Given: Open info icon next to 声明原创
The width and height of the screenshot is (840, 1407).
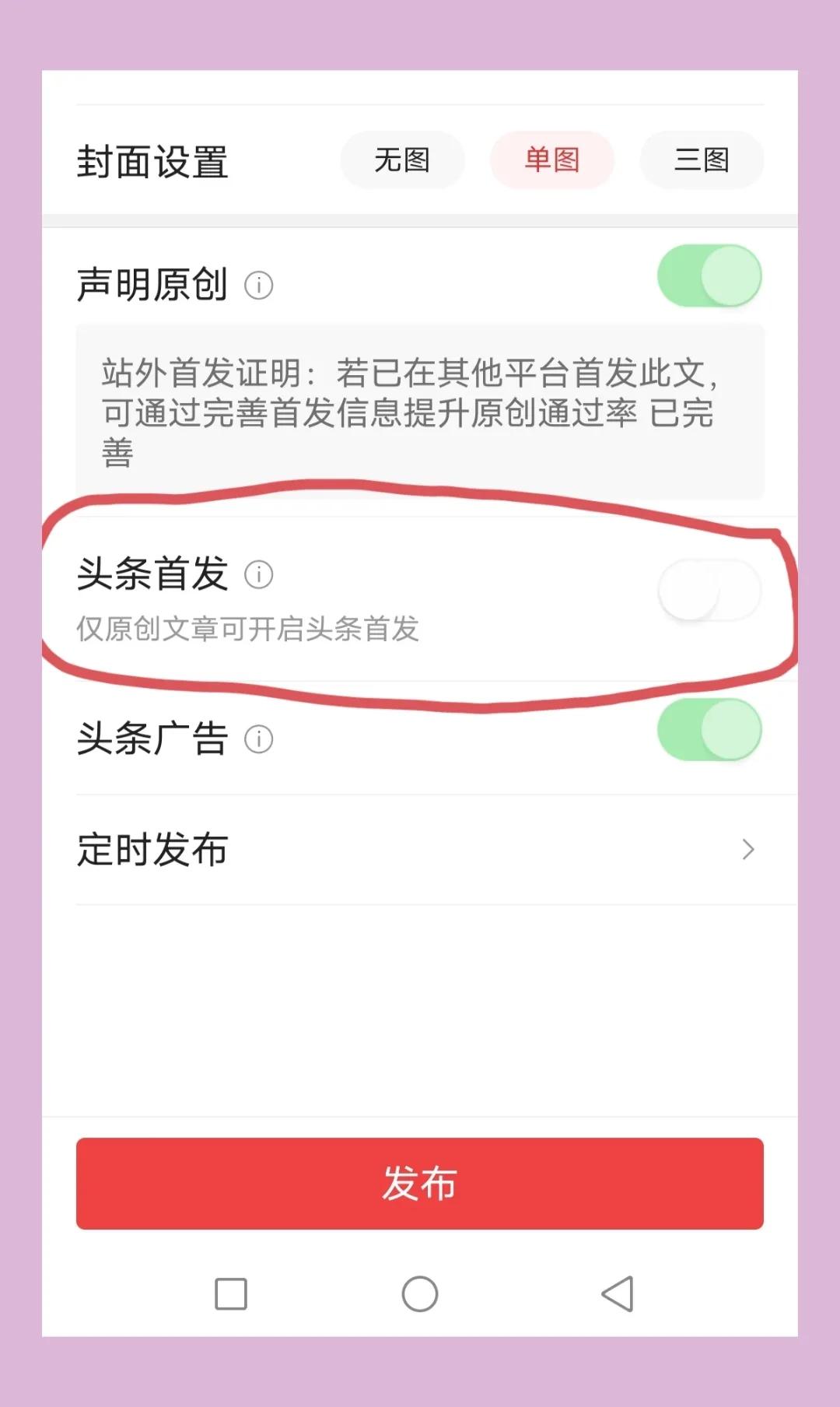Looking at the screenshot, I should [x=259, y=286].
